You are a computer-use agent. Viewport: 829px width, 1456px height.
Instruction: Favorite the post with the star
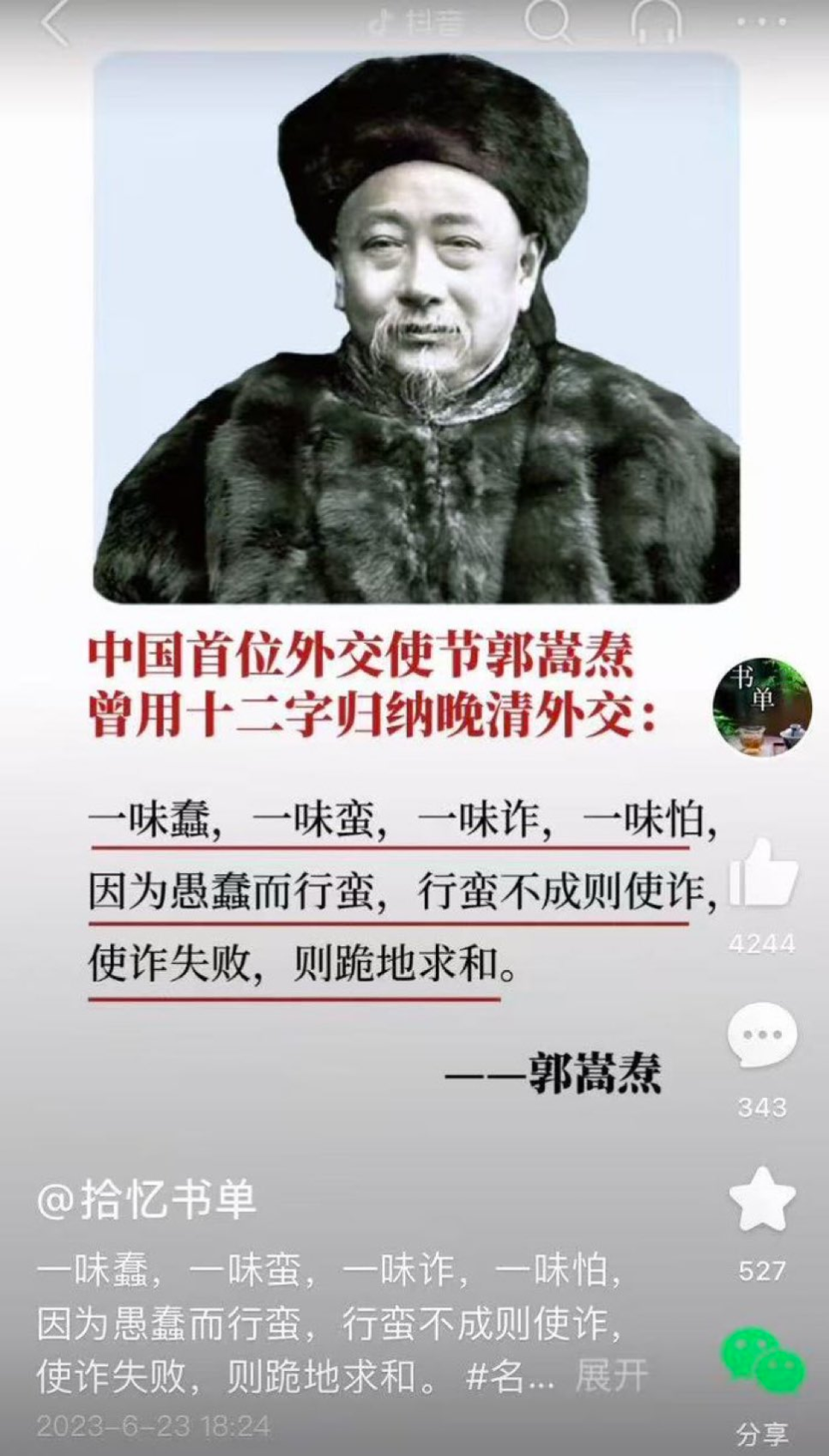(x=762, y=1199)
